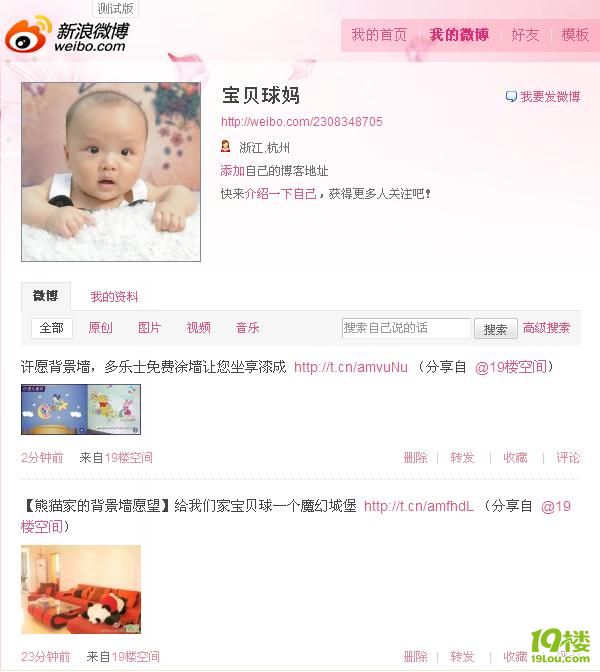The width and height of the screenshot is (600, 672).
Task: Show only 图片 posts
Action: [x=149, y=328]
